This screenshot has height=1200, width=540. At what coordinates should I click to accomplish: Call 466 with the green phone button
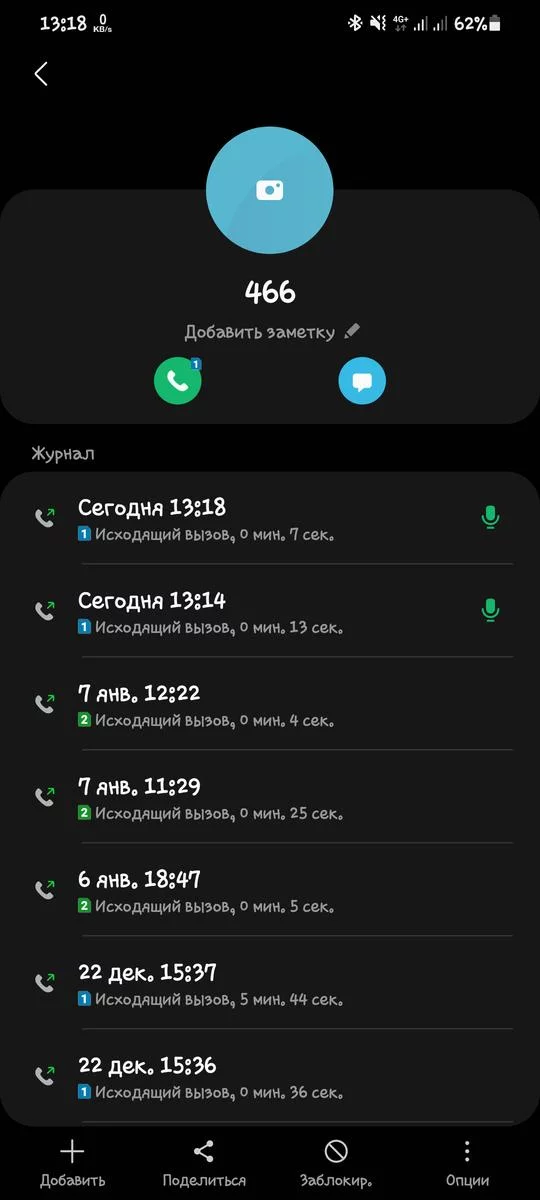click(178, 381)
